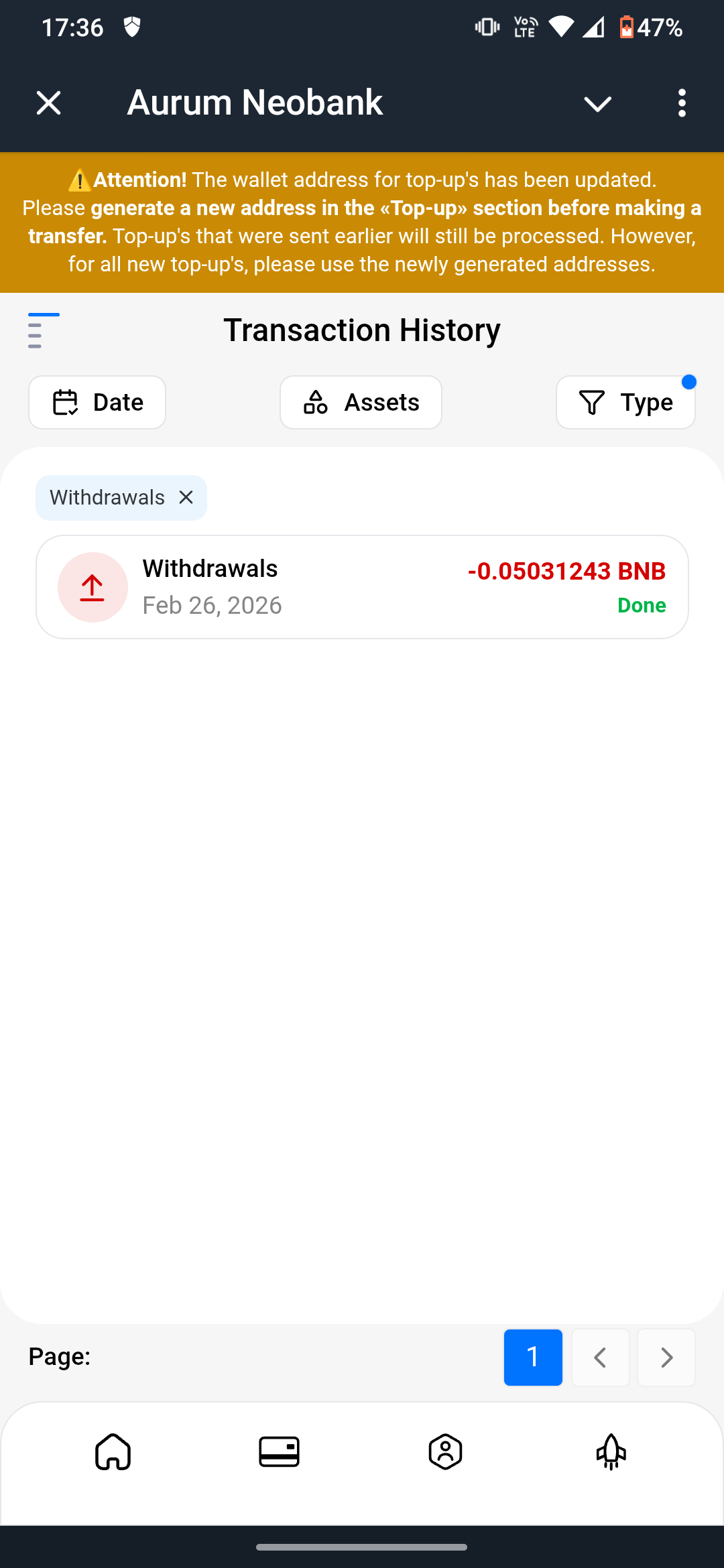The height and width of the screenshot is (1568, 724).
Task: Switch to the rocket tab
Action: (611, 1452)
